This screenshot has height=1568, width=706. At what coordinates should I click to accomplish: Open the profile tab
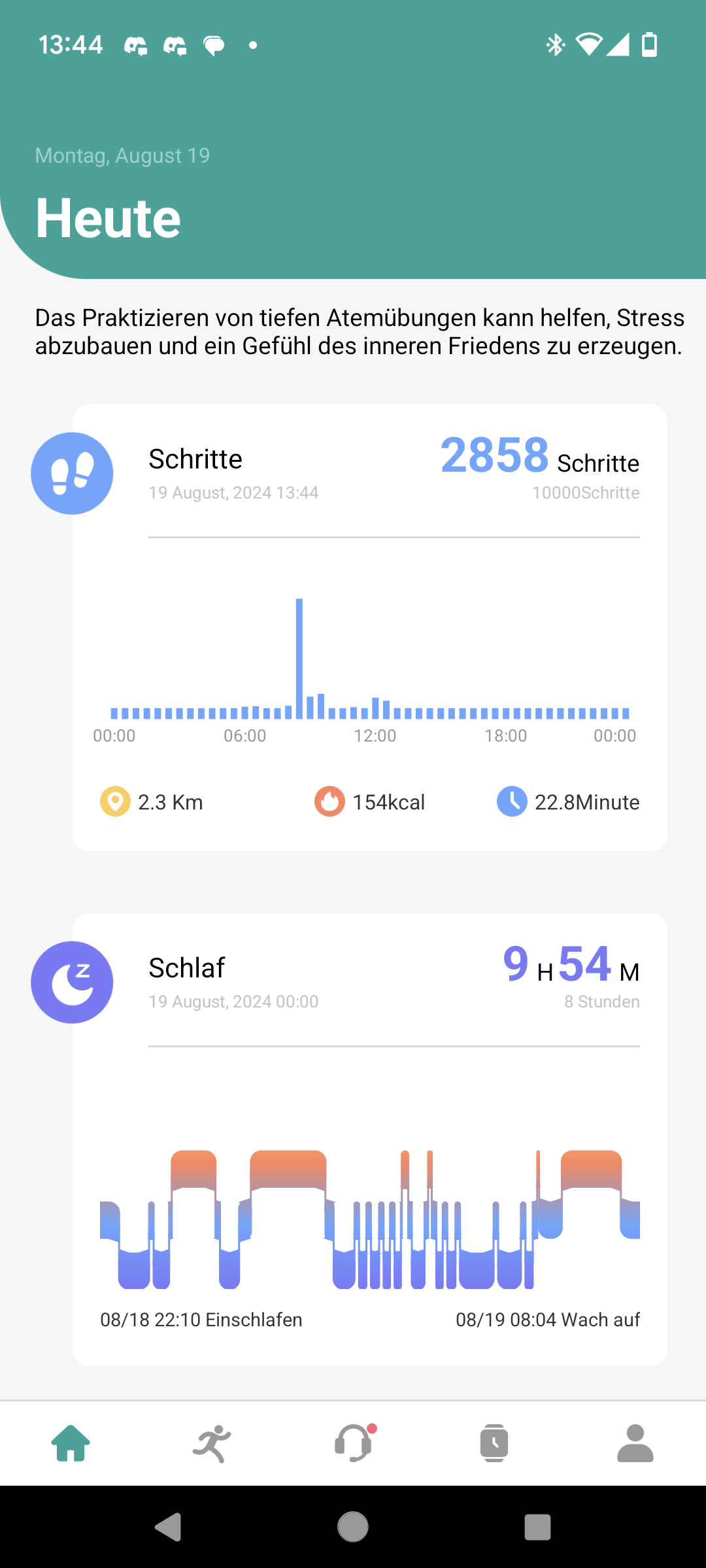pyautogui.click(x=635, y=1443)
